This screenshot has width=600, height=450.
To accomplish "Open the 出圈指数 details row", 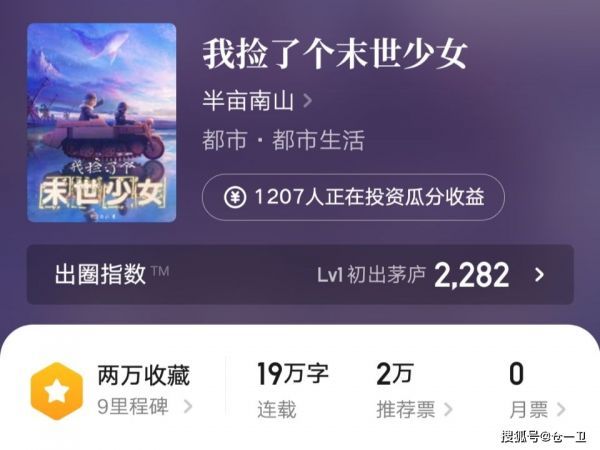I will coord(300,275).
